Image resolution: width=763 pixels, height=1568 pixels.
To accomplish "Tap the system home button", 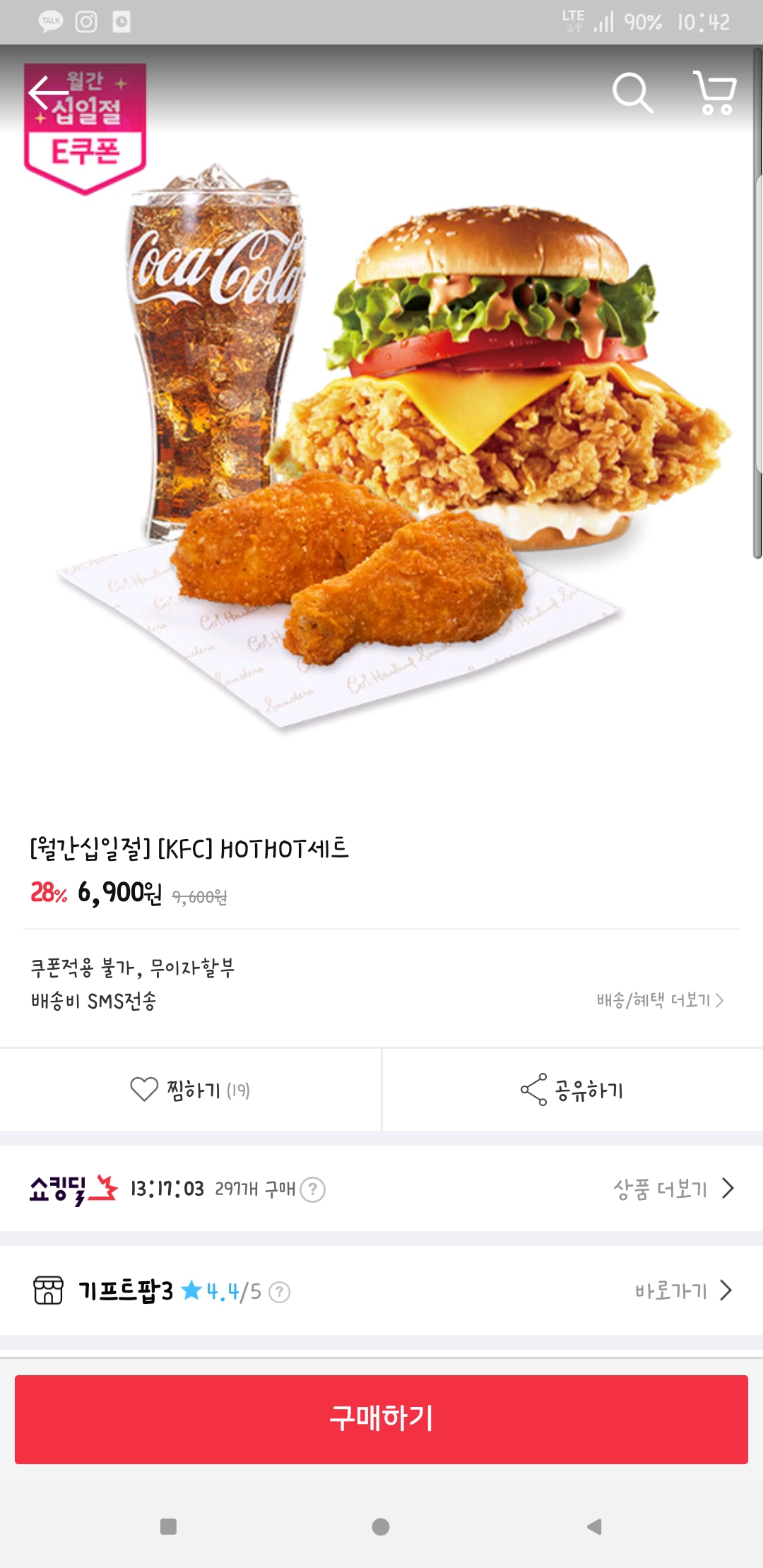I will click(x=381, y=1526).
